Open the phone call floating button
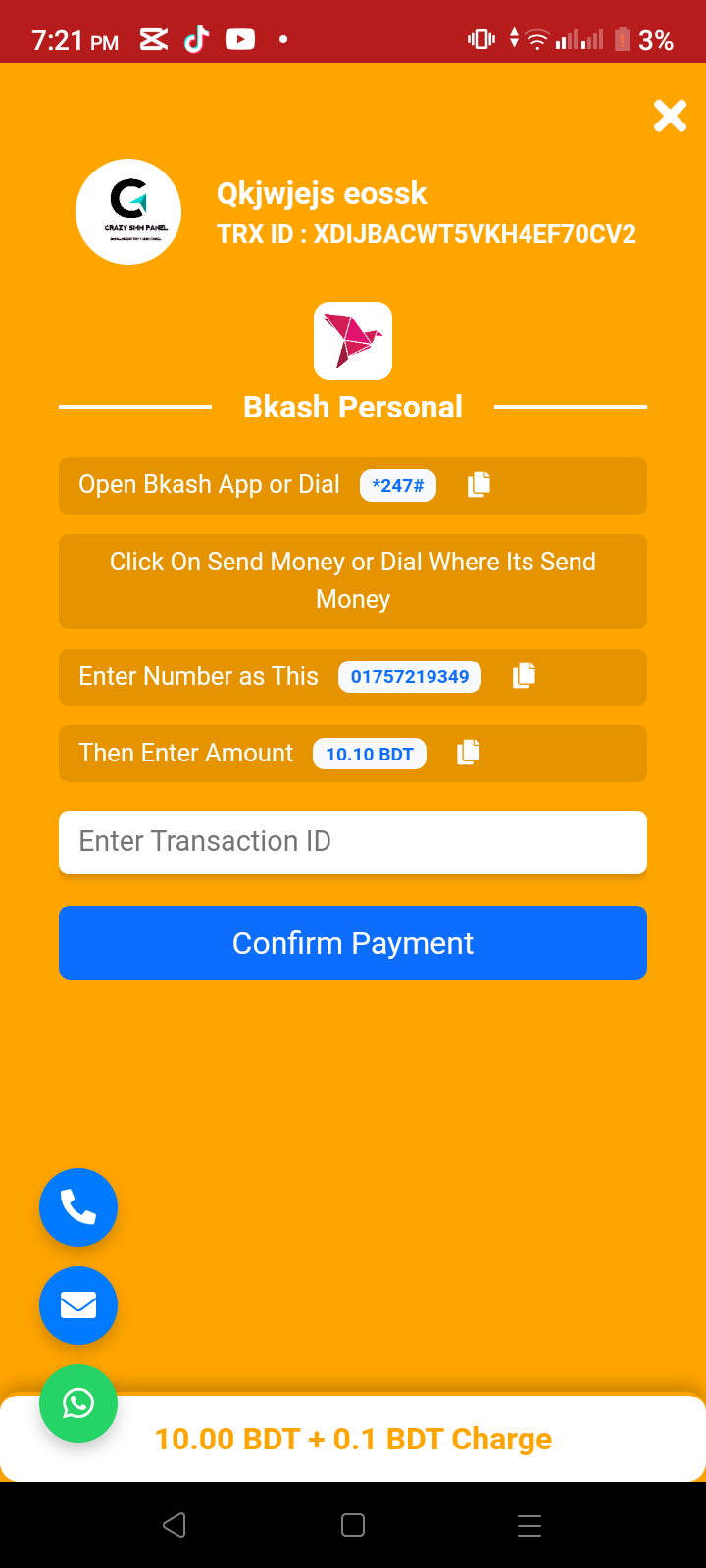This screenshot has width=706, height=1568. 78,1207
